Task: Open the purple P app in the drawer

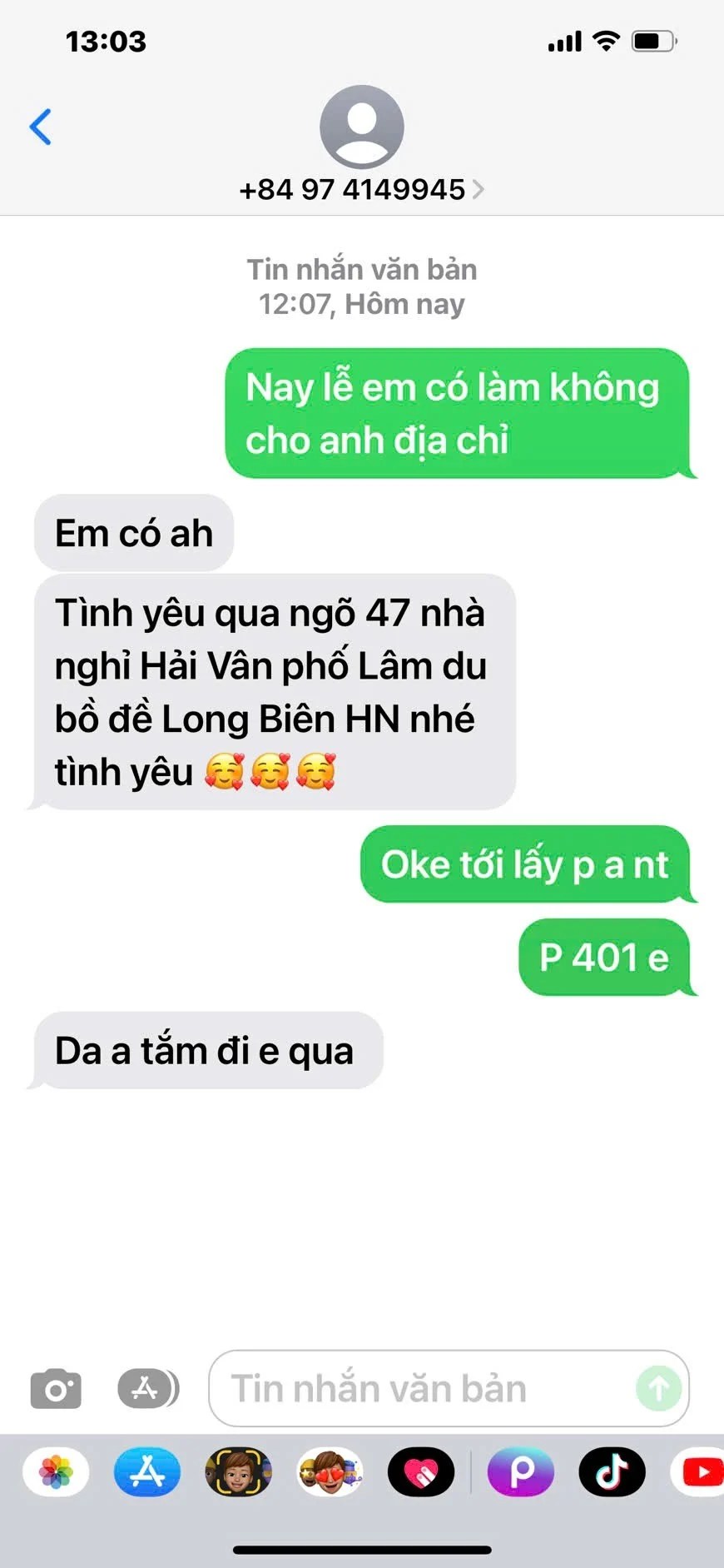Action: point(521,1472)
